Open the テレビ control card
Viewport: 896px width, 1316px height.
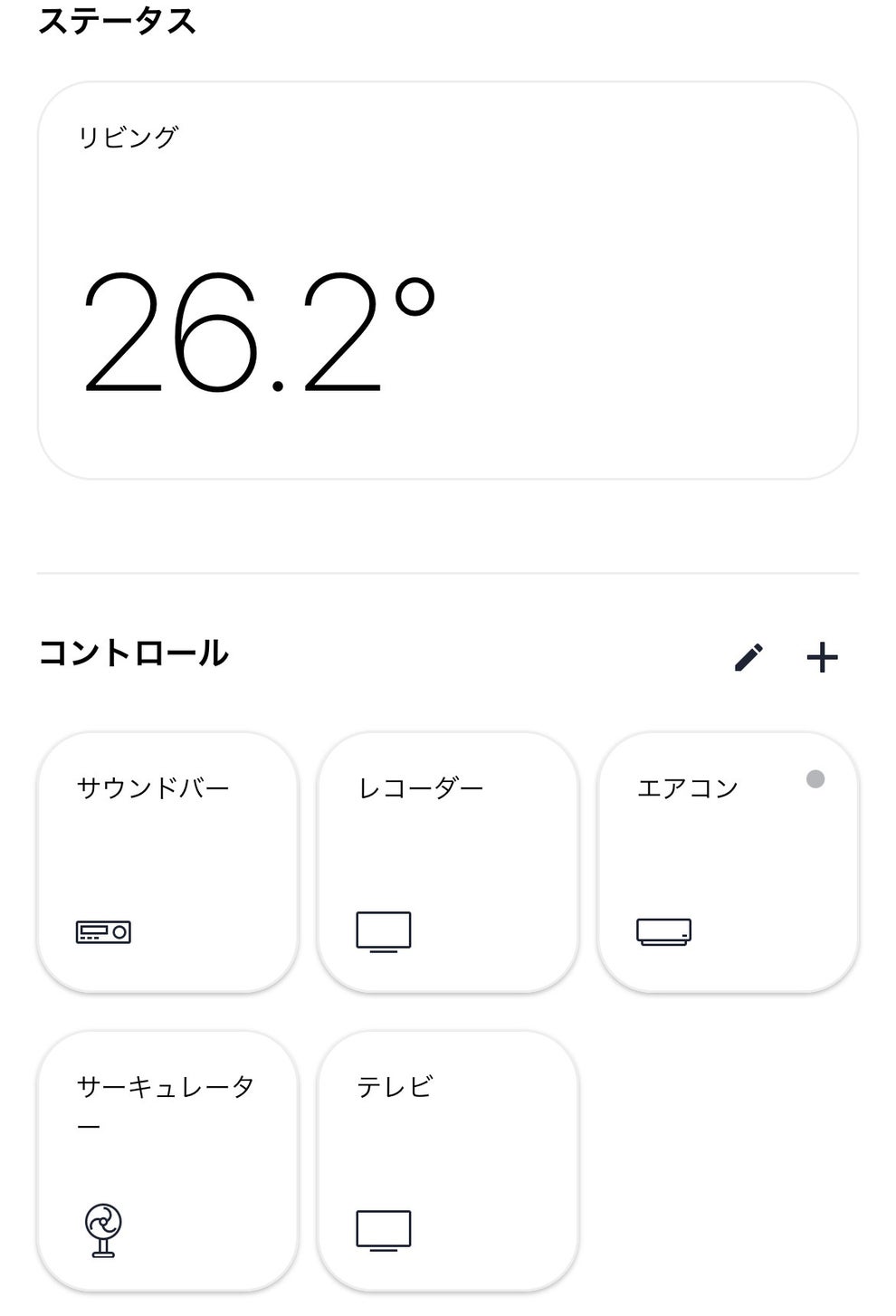tap(447, 1160)
